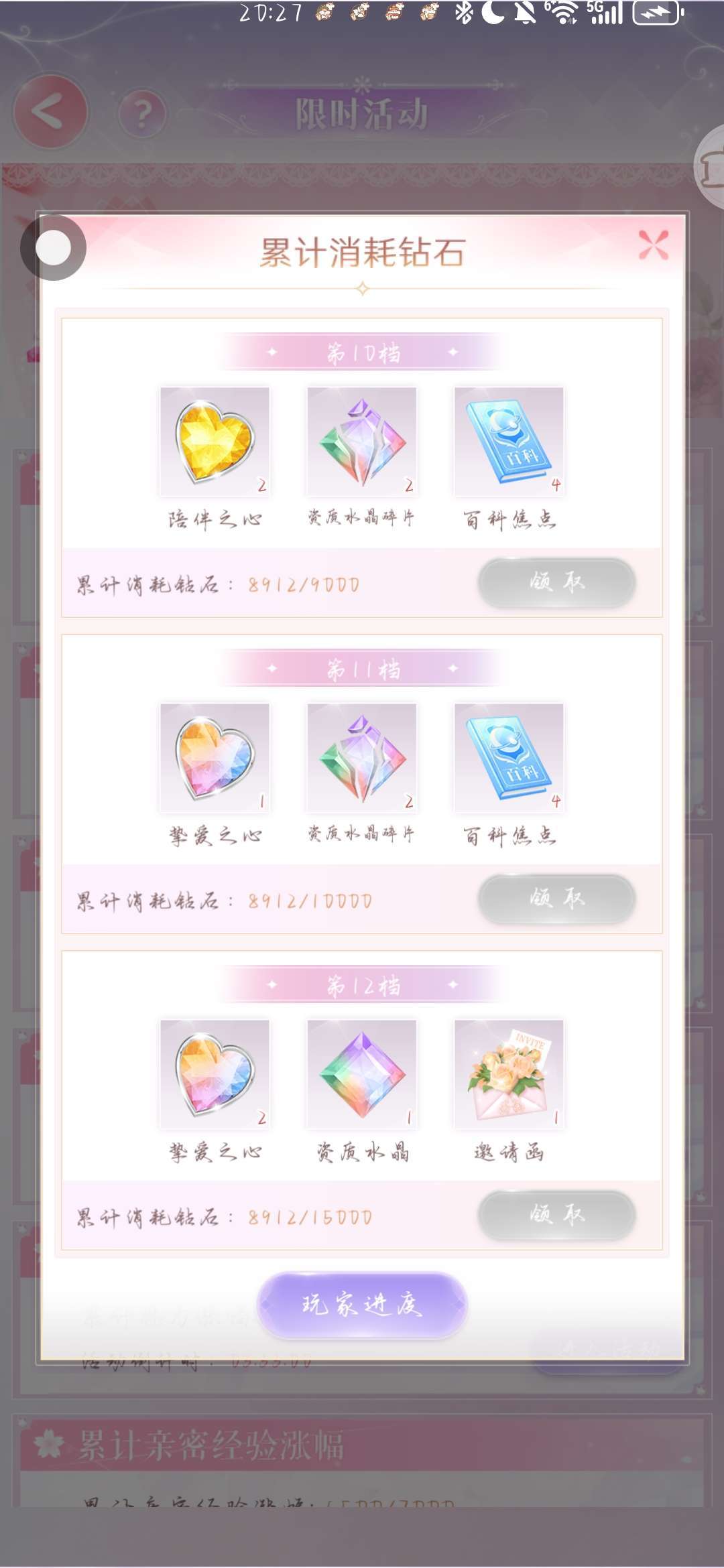Claim the 第11档 reward with 领取
The image size is (724, 1568).
click(x=556, y=899)
